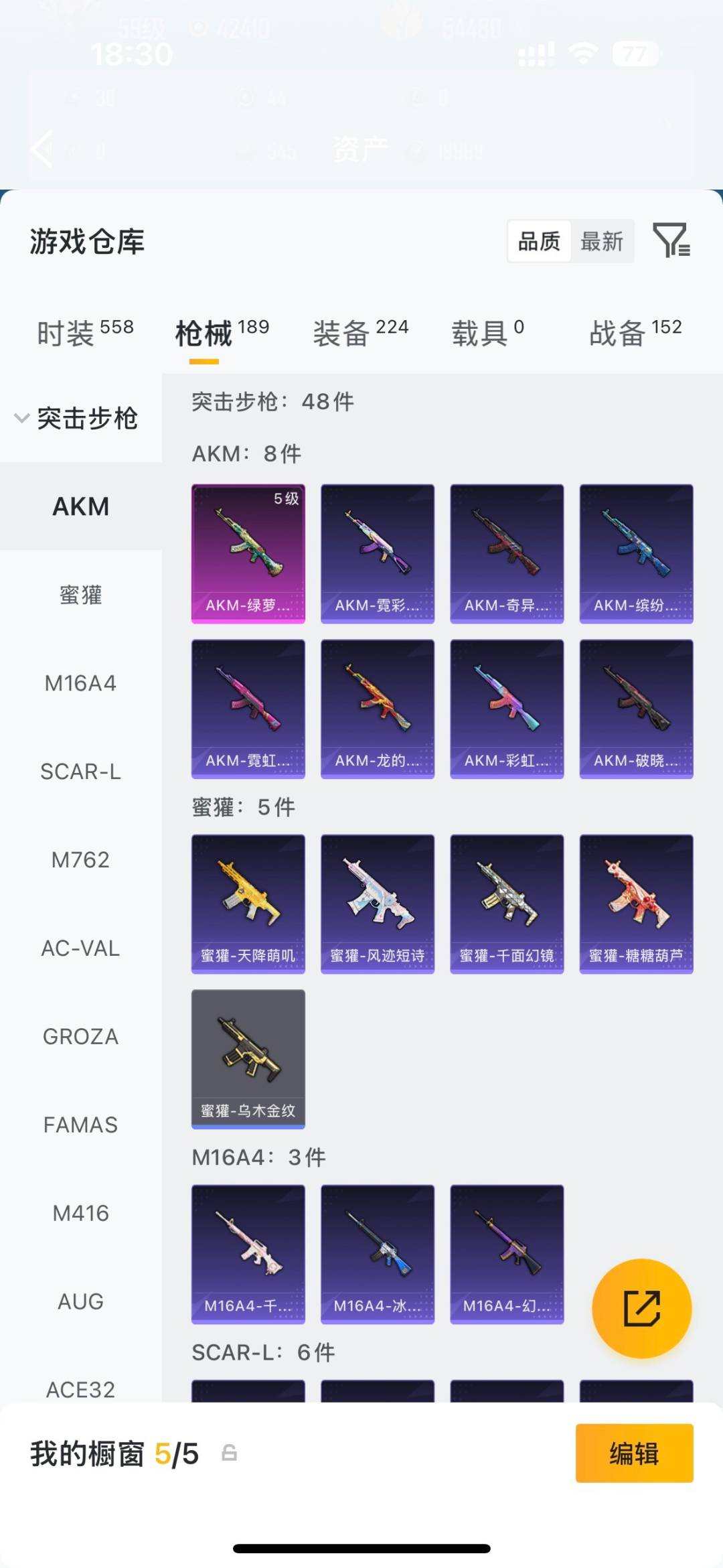This screenshot has height=1568, width=723.
Task: Jump to 蜜獾 in sidebar
Action: 81,595
